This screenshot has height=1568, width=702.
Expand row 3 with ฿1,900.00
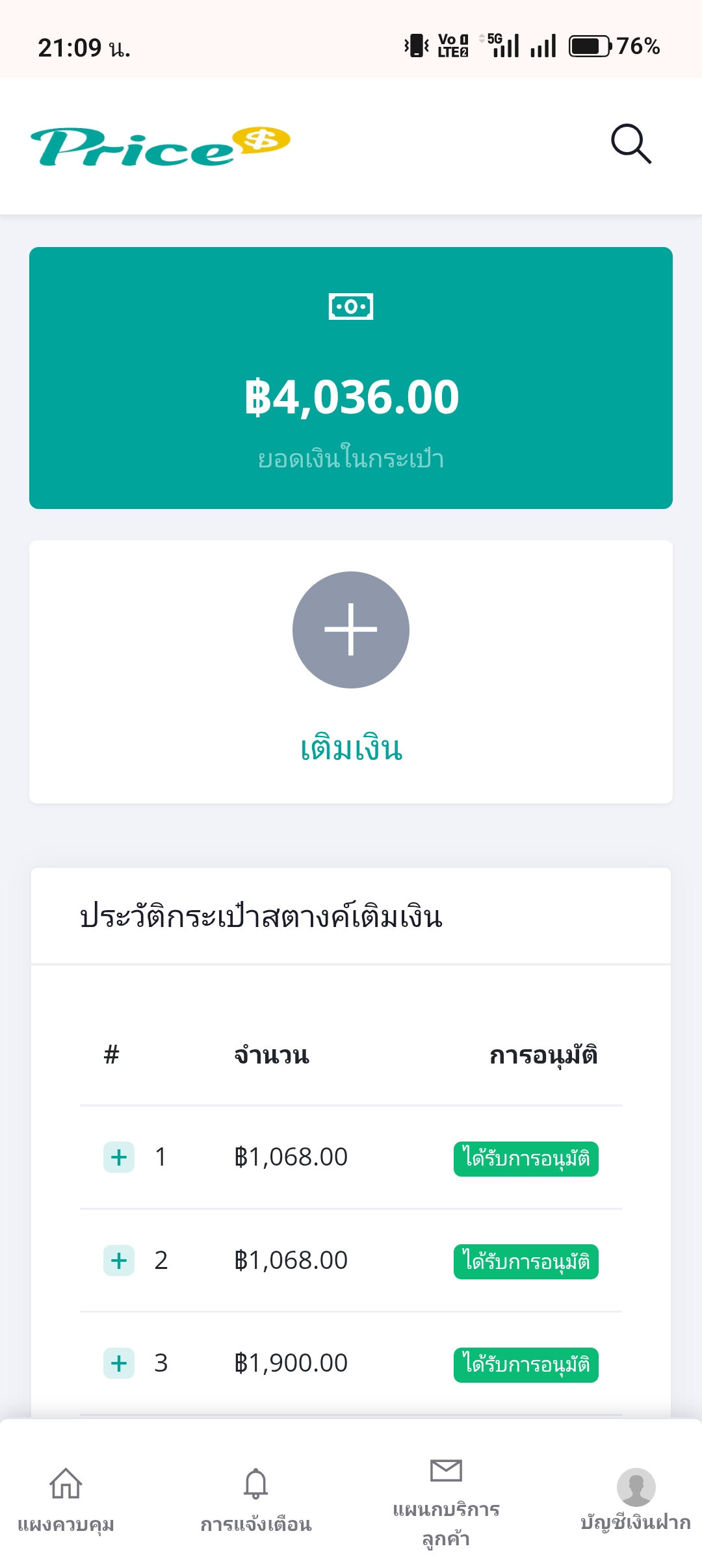(x=119, y=1363)
